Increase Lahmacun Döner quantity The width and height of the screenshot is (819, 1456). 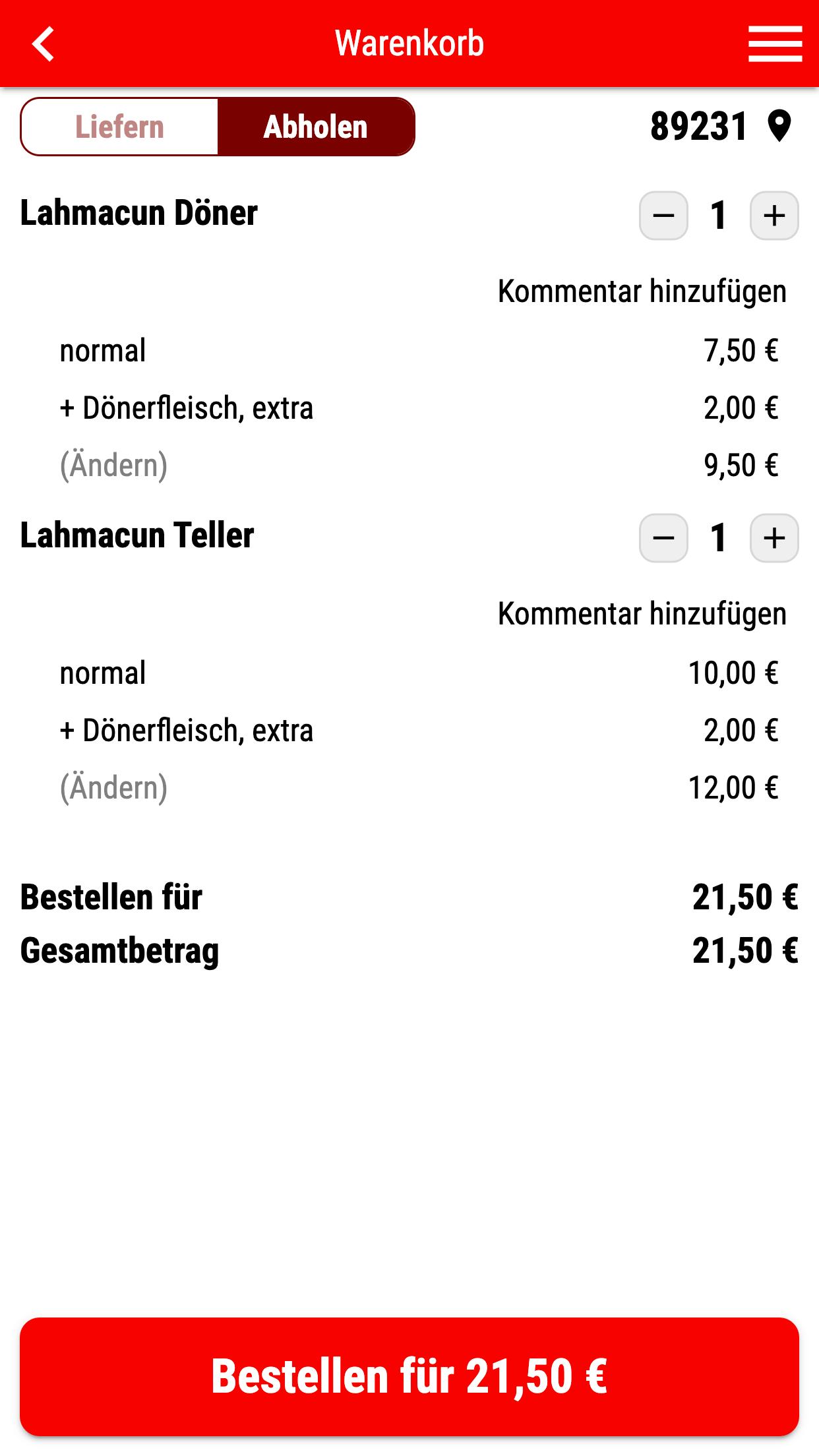tap(774, 216)
